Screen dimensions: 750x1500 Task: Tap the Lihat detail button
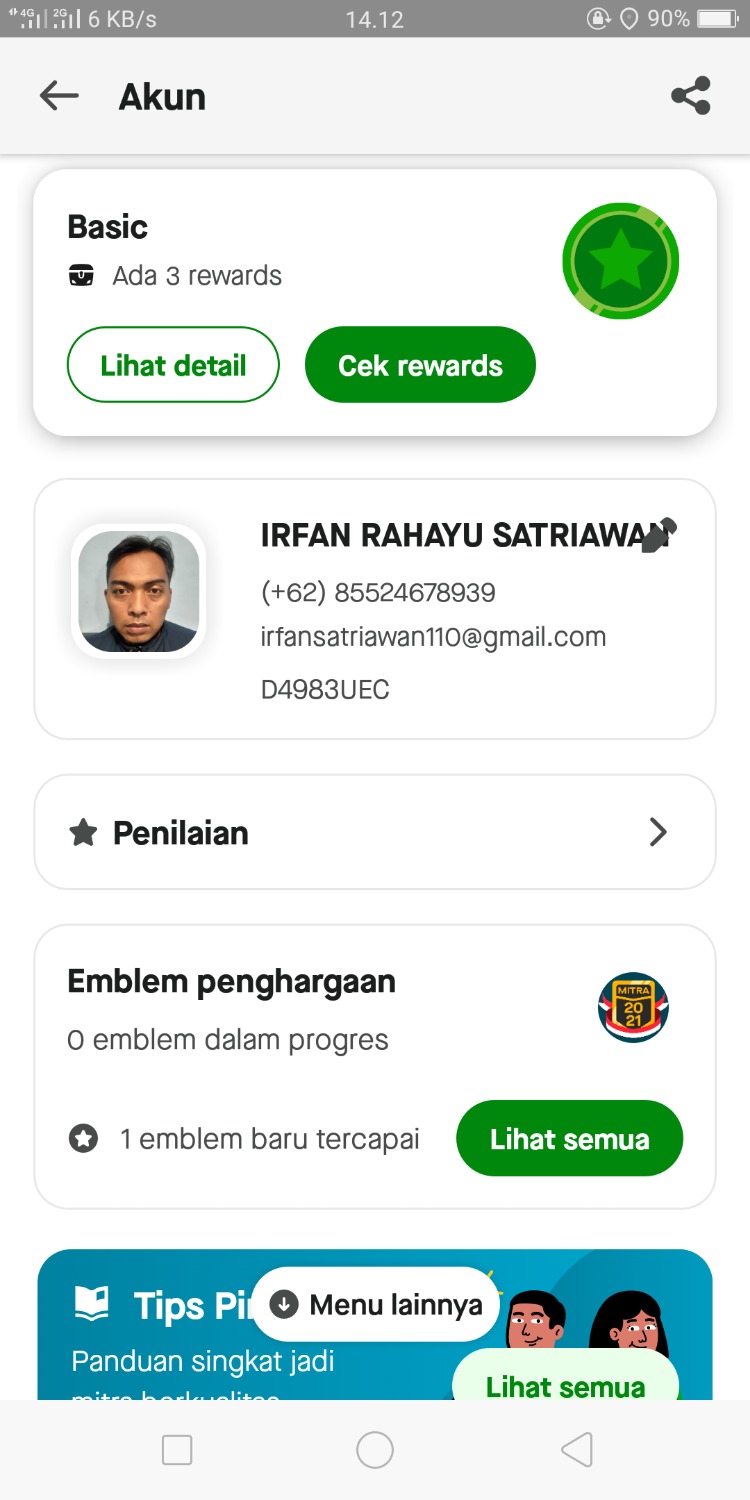[173, 365]
